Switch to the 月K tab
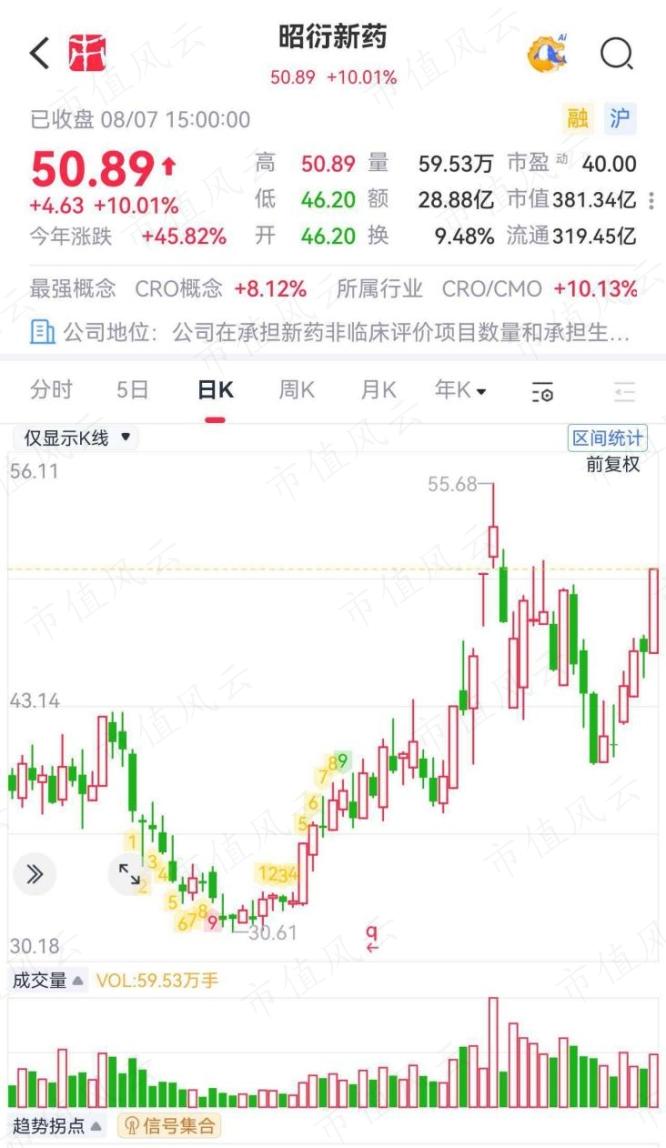 [x=378, y=390]
